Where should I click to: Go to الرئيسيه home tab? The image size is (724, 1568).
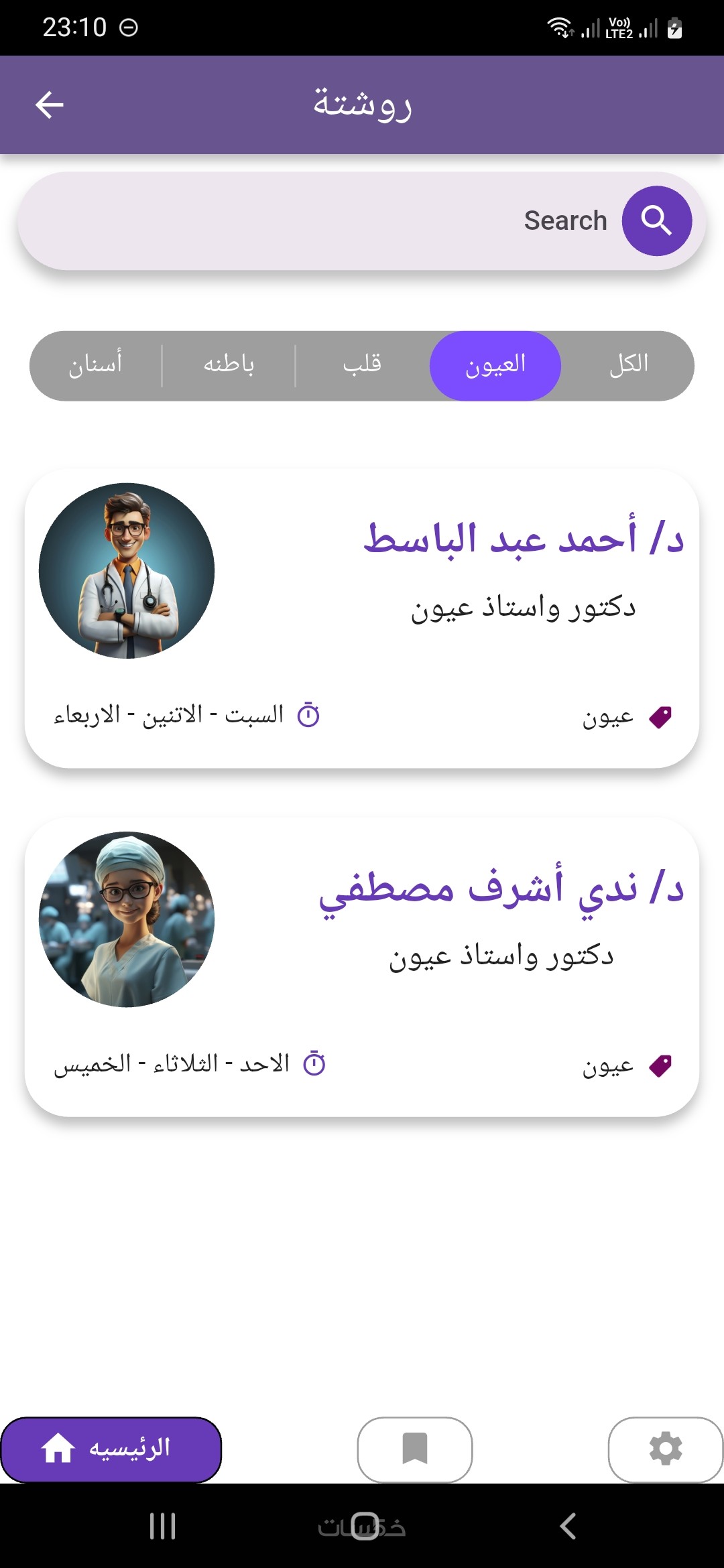click(111, 1449)
